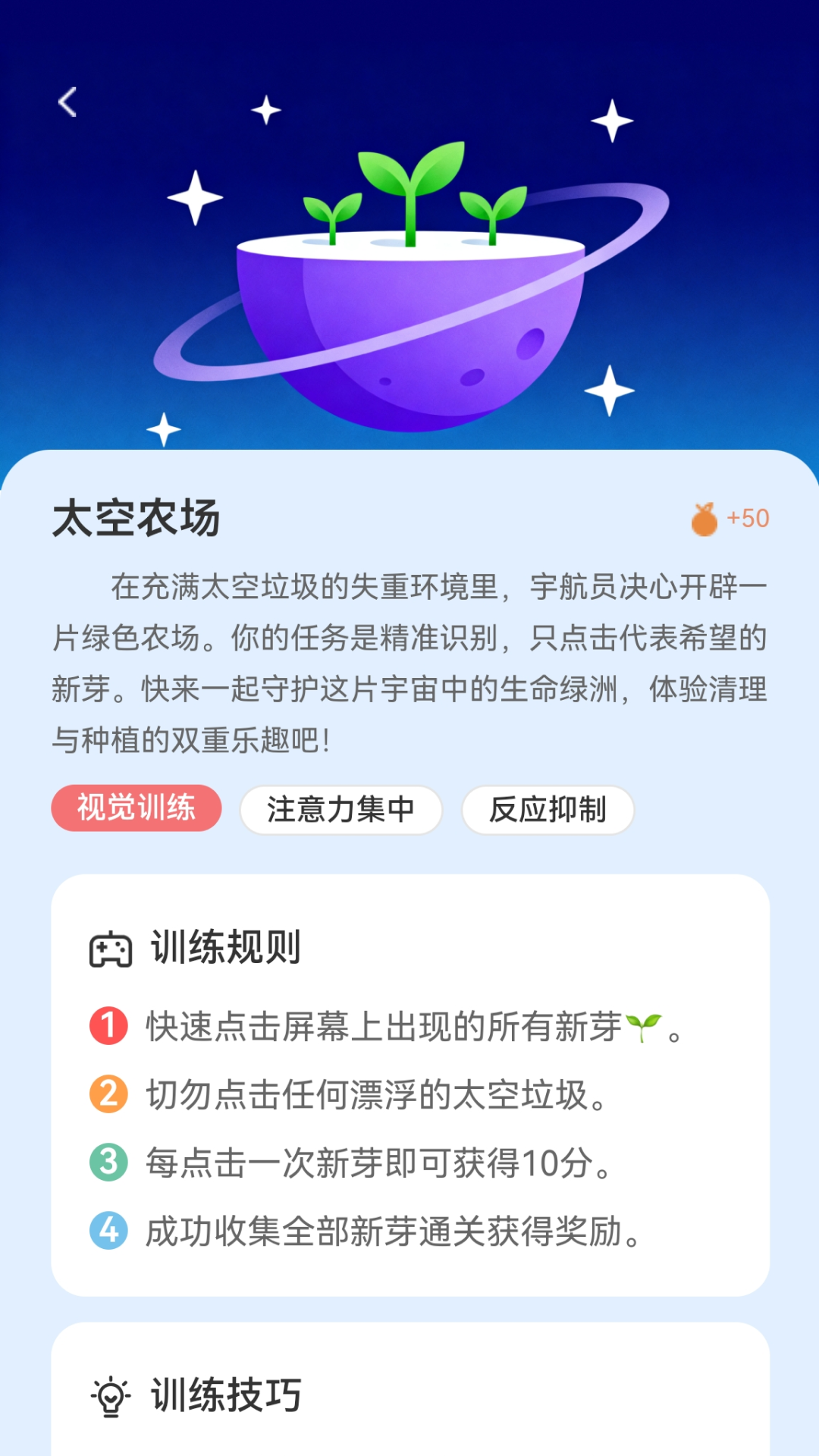
Task: Tap the orange coin reward icon
Action: pyautogui.click(x=705, y=519)
